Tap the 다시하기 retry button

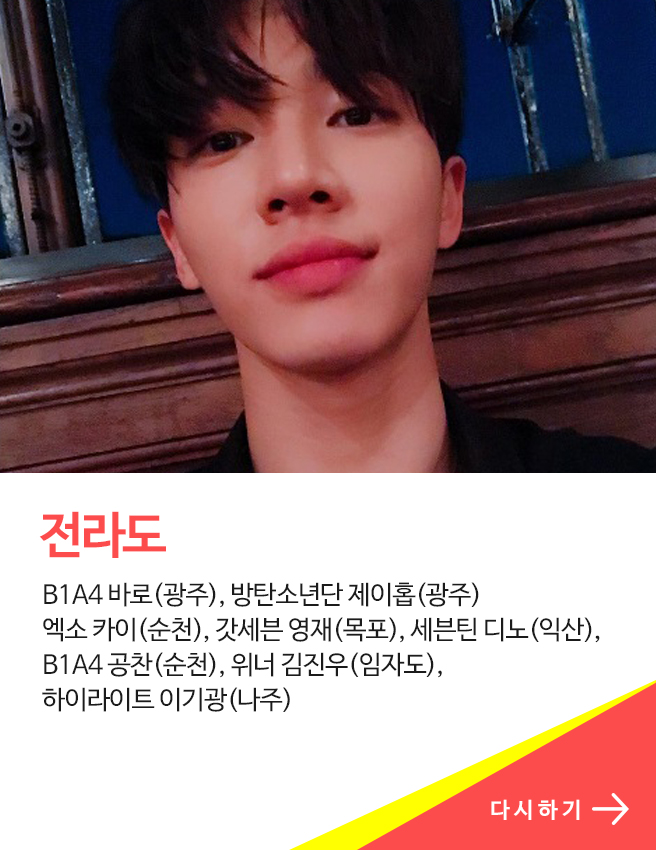(558, 809)
